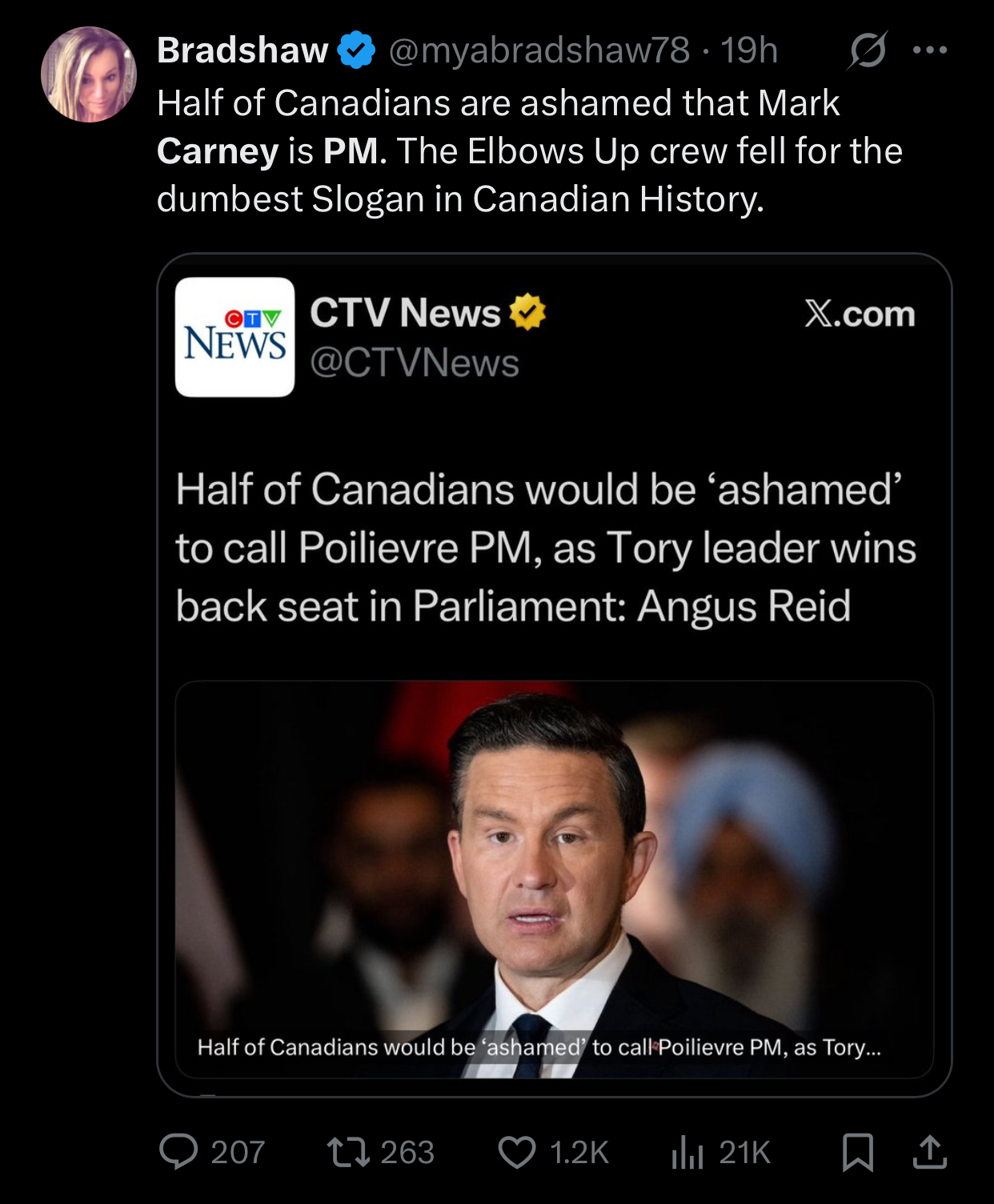The width and height of the screenshot is (994, 1204).
Task: Visit the @myabradshaw78 handle link
Action: pyautogui.click(x=539, y=50)
